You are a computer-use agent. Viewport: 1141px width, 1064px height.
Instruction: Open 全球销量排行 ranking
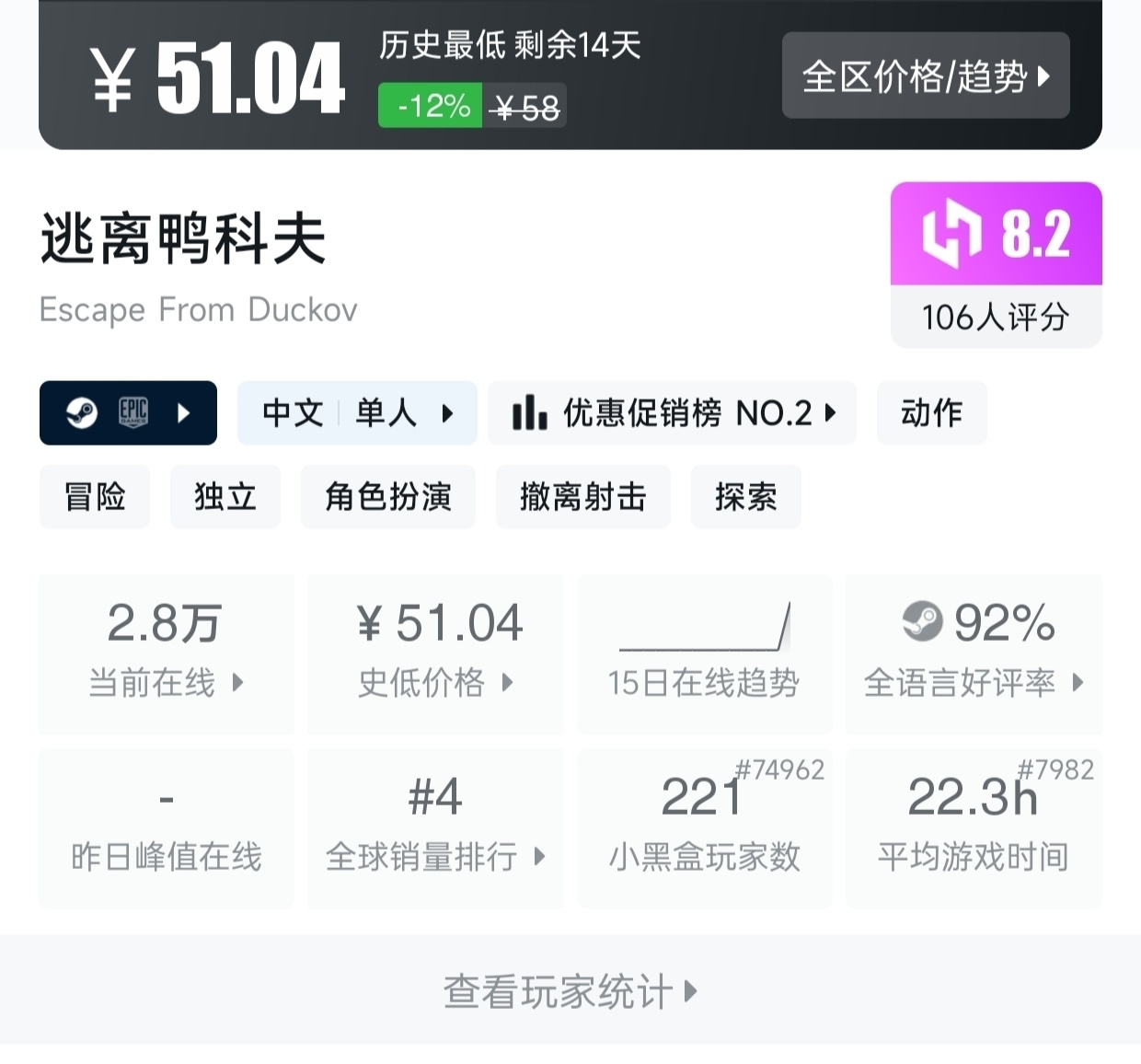pyautogui.click(x=434, y=827)
